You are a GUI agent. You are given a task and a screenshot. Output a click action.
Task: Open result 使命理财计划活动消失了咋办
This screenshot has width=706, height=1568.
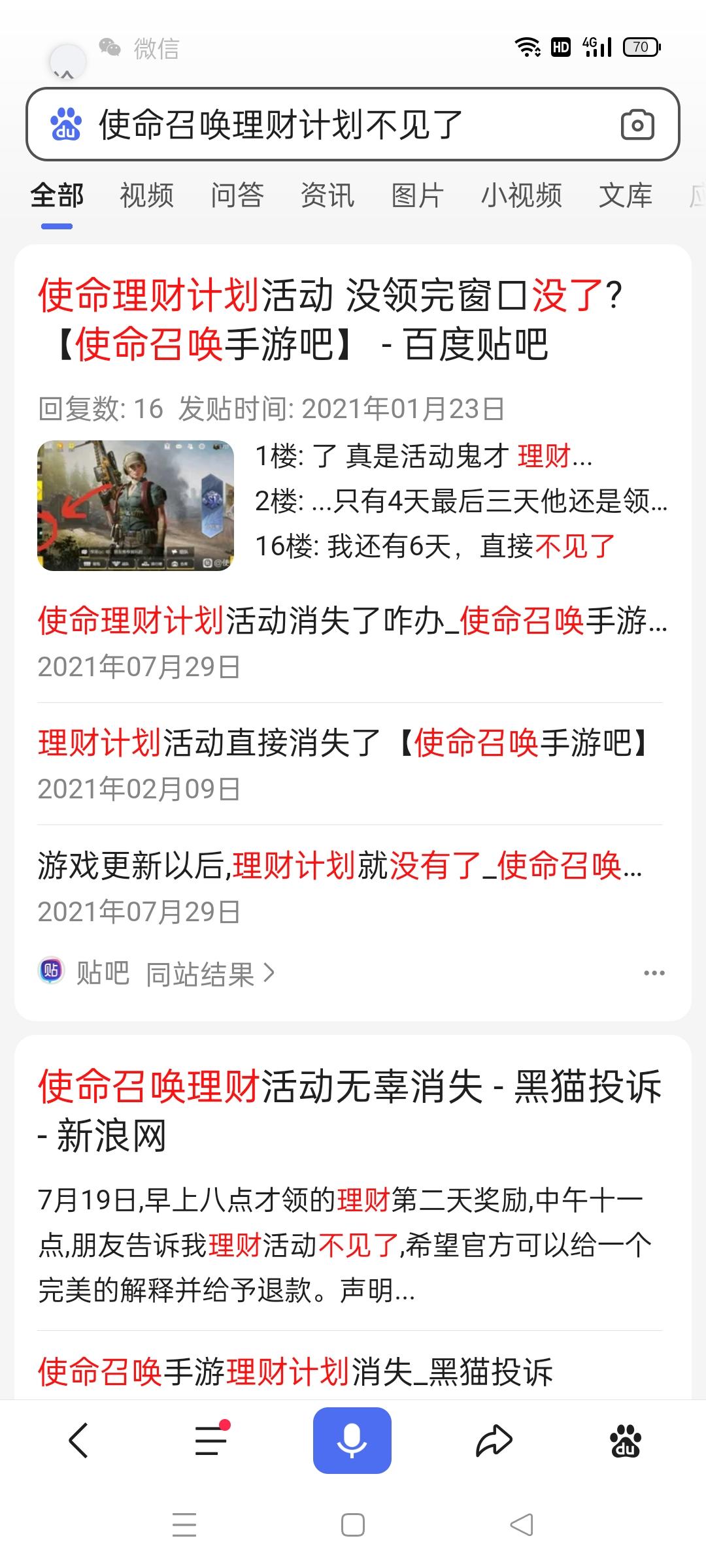pos(352,621)
